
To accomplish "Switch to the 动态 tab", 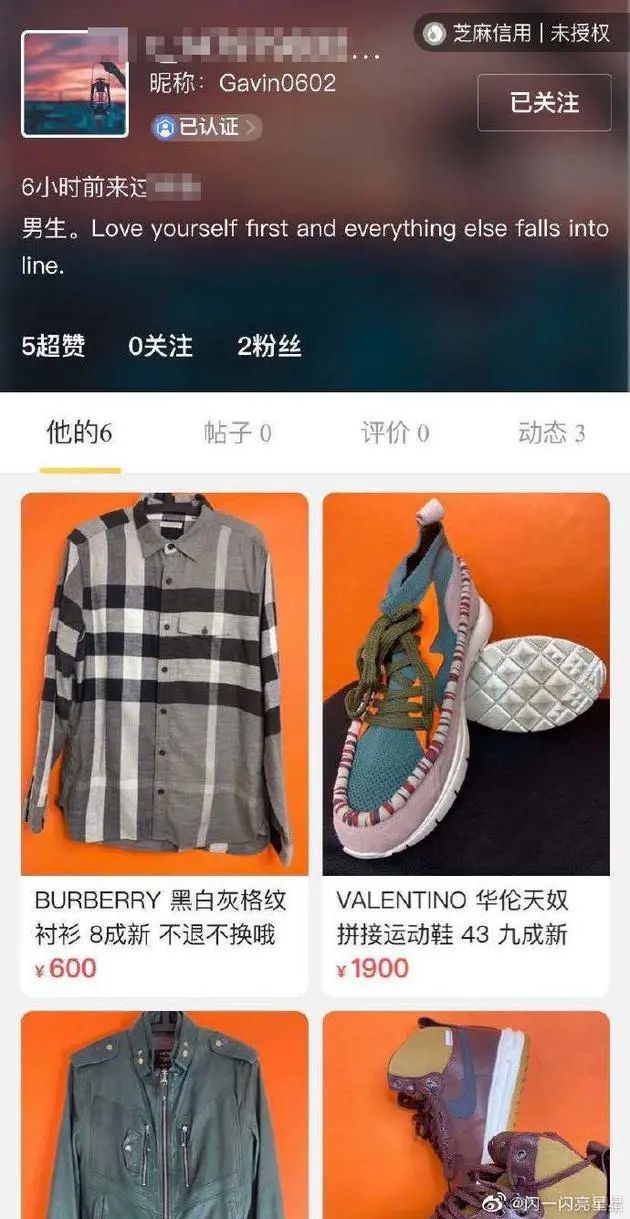I will pos(551,432).
